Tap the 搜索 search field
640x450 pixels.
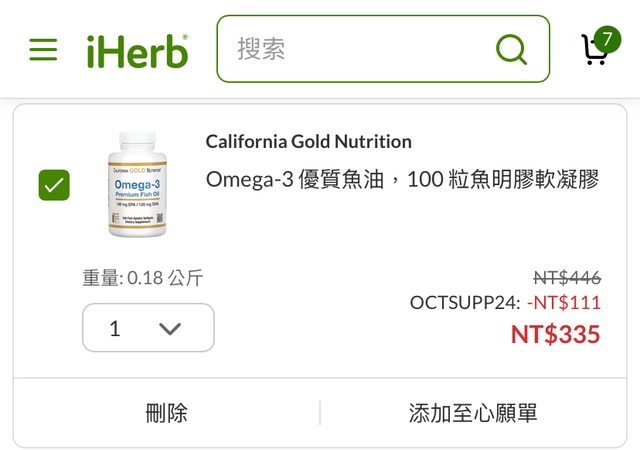pyautogui.click(x=360, y=49)
